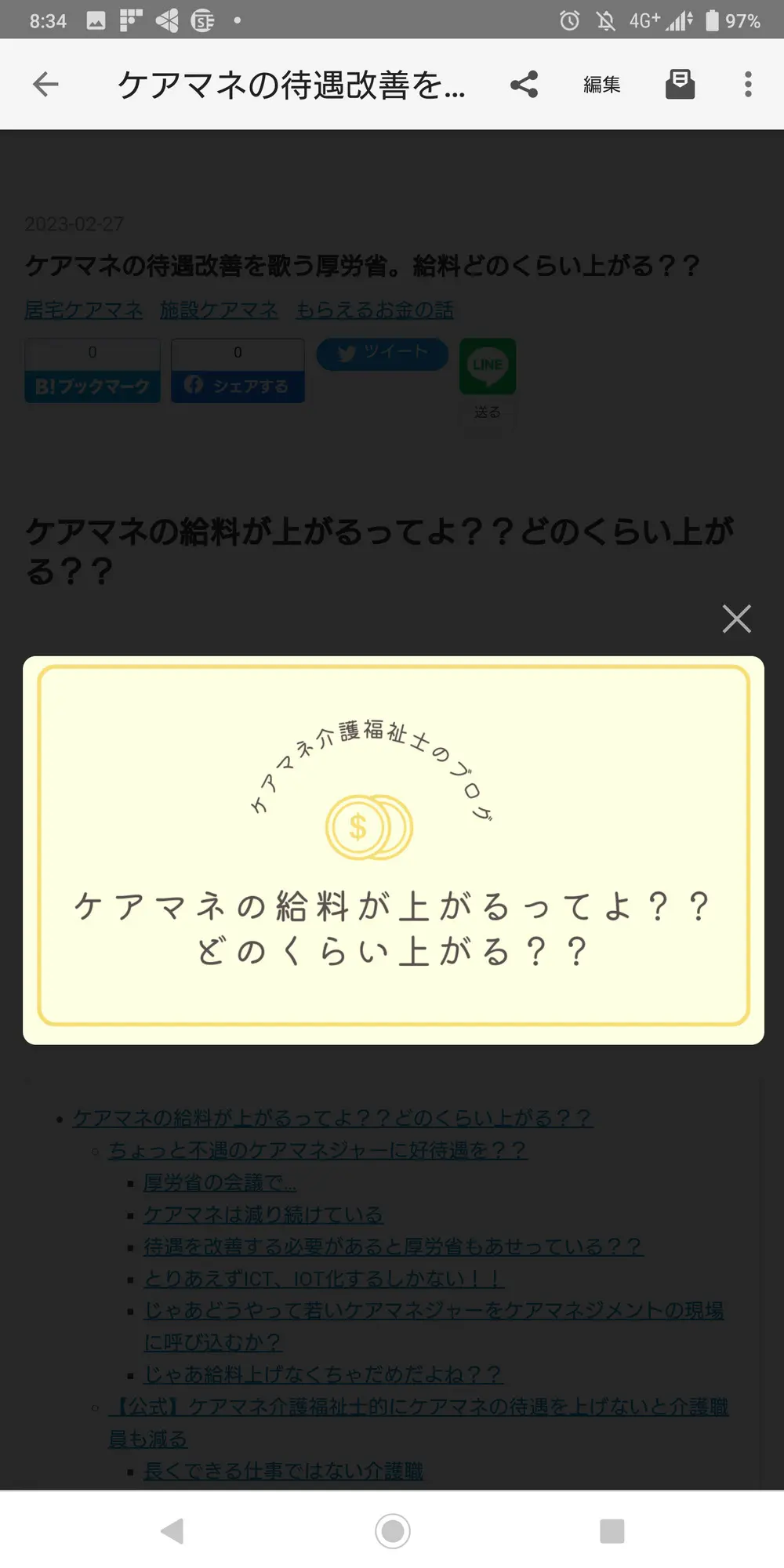Open the overflow menu
The width and height of the screenshot is (784, 1568).
click(748, 84)
